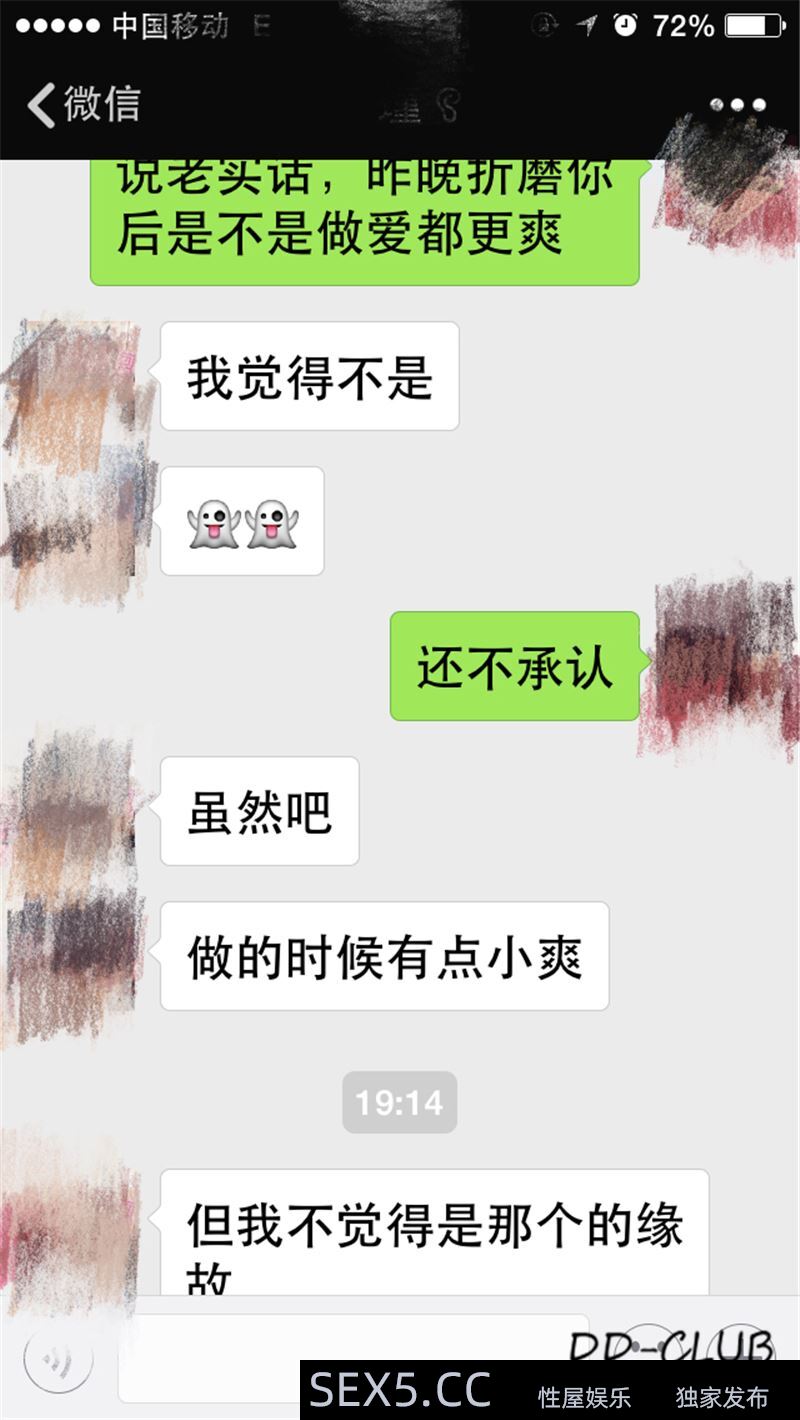Open the chat details three-dot menu
Screen dimensions: 800x1420
click(738, 104)
